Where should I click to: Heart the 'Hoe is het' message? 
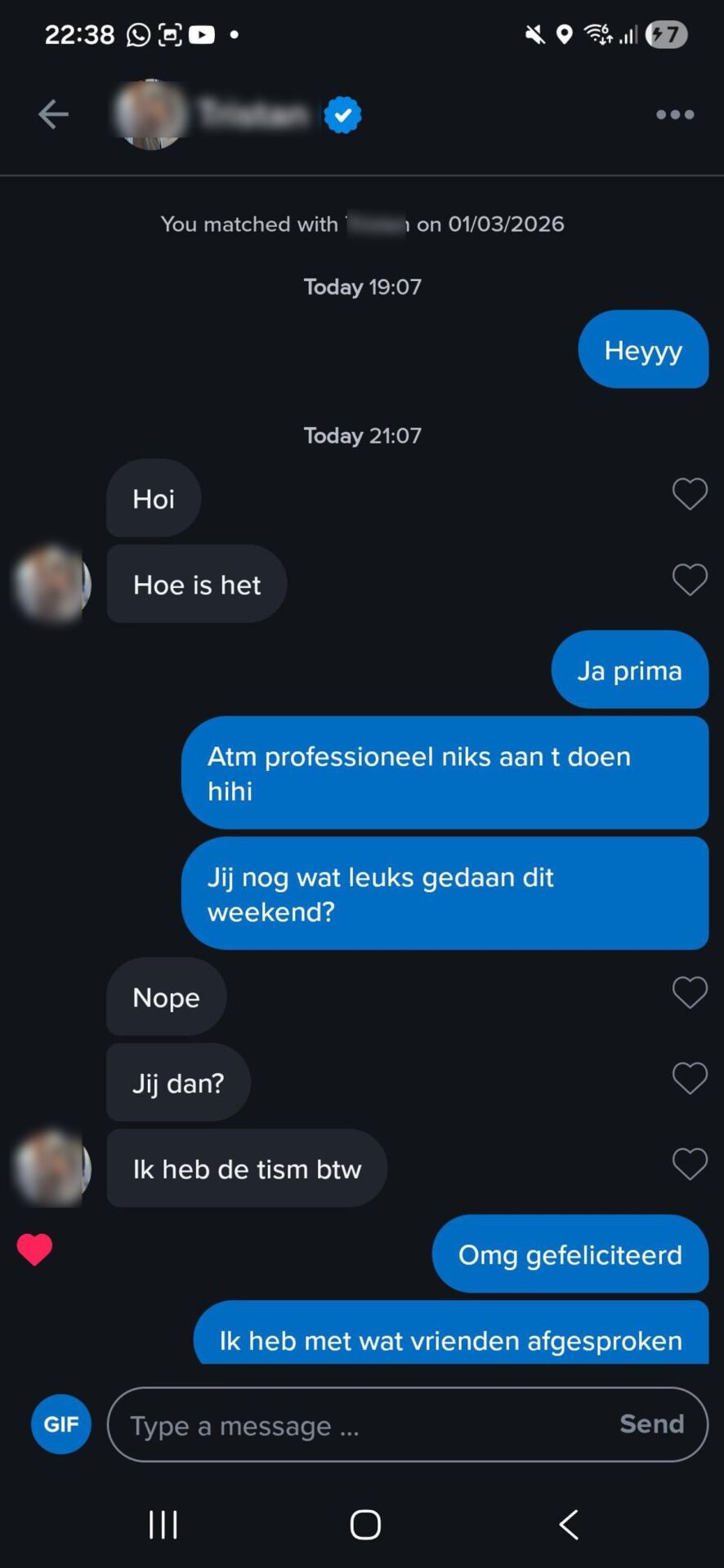click(690, 580)
